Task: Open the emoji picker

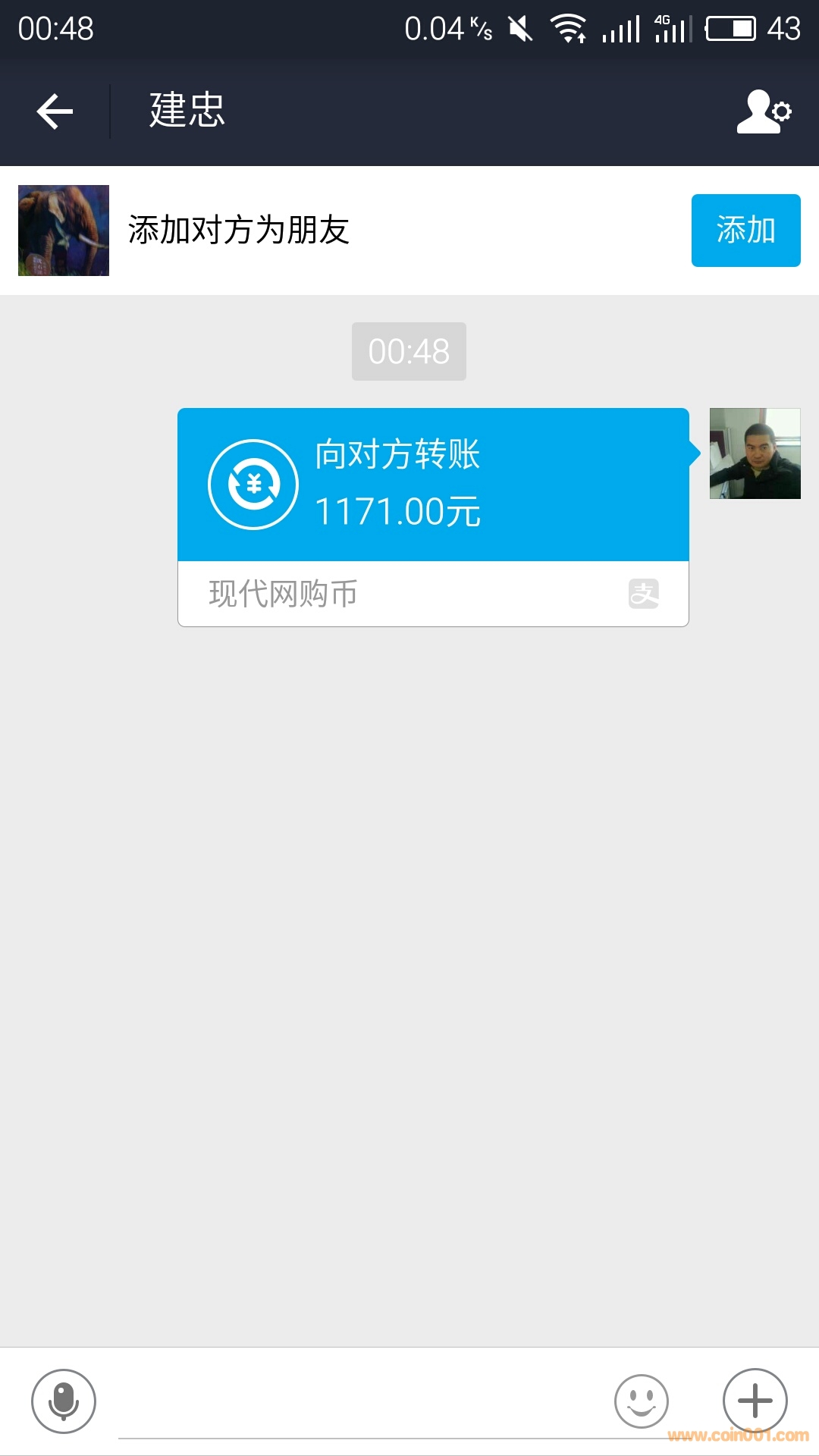Action: tap(642, 1401)
